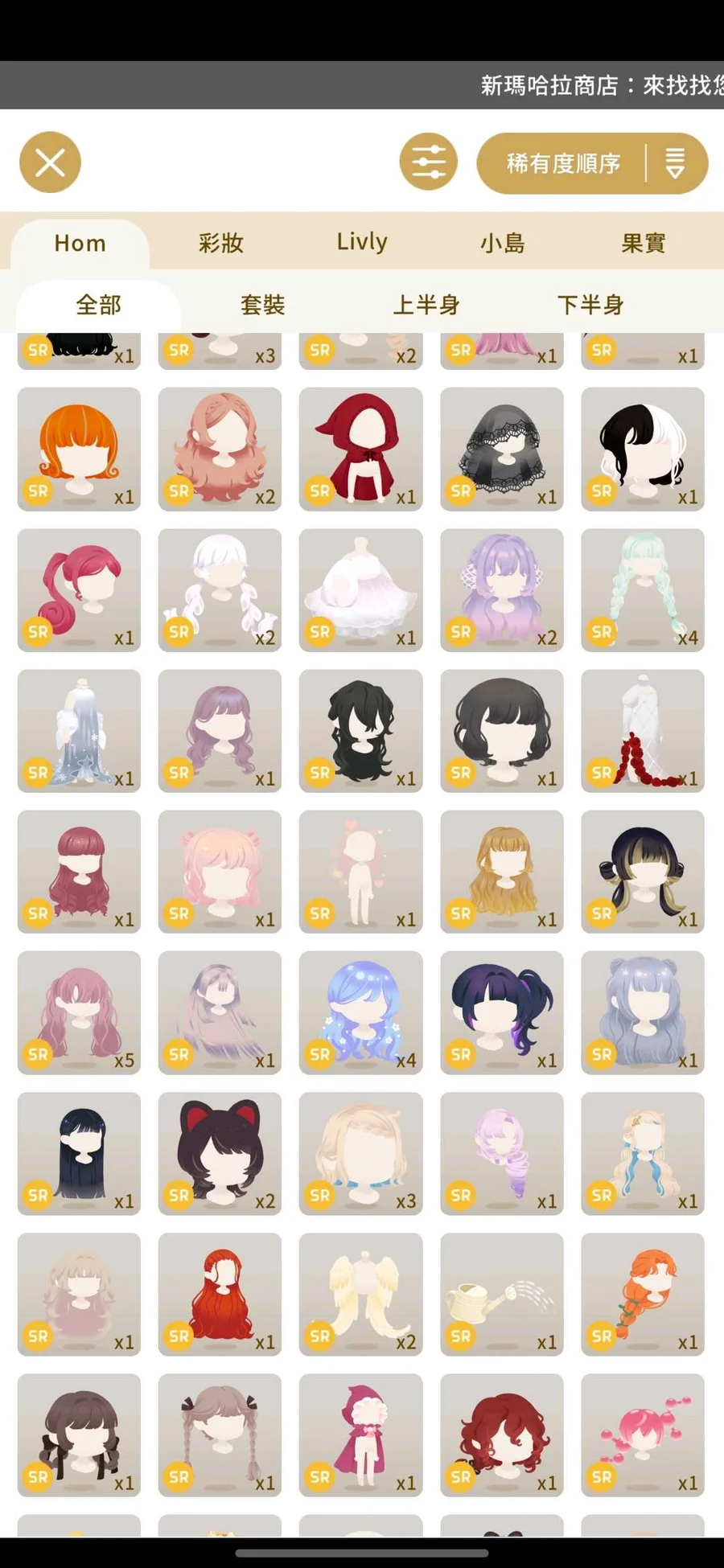Select the 全部 category

pyautogui.click(x=98, y=305)
